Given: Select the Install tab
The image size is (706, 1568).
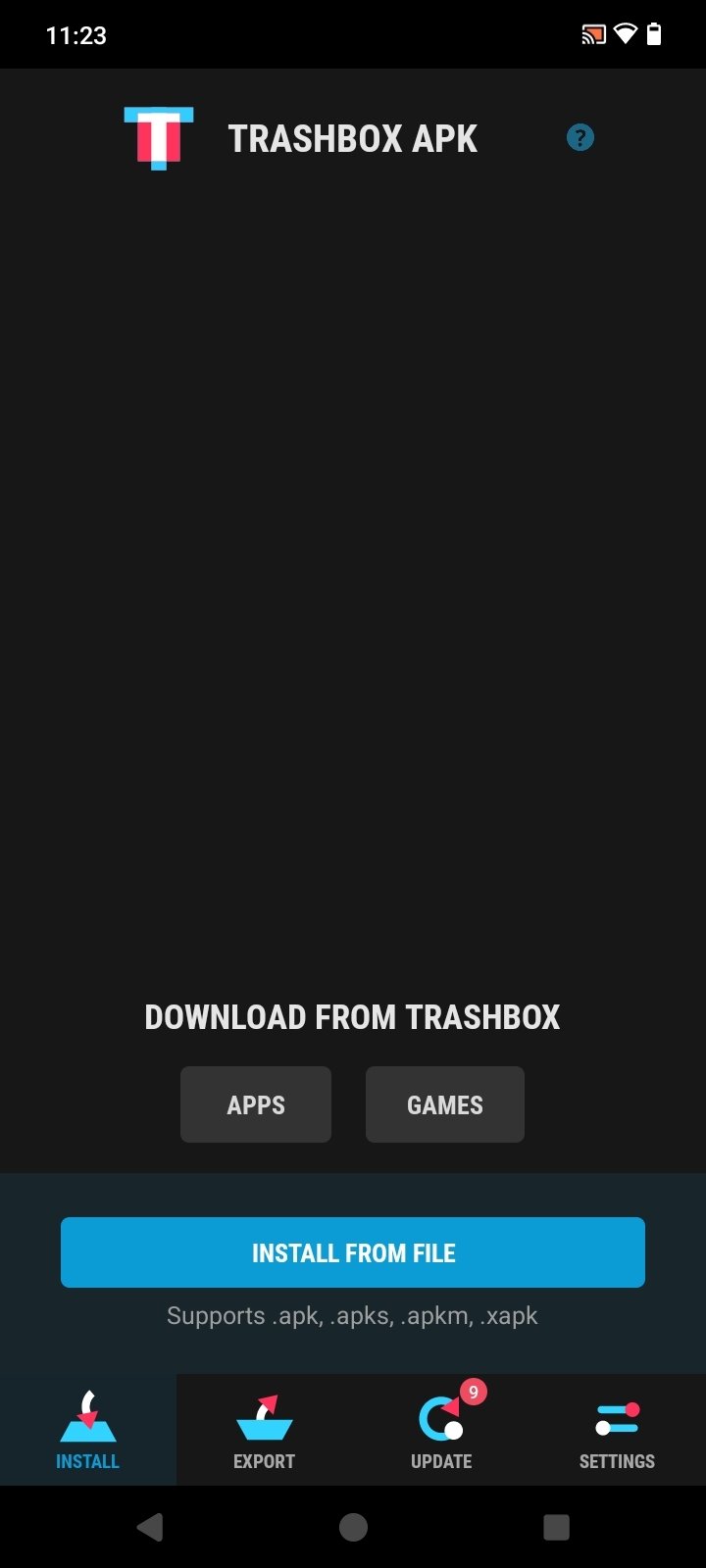Looking at the screenshot, I should (88, 1431).
